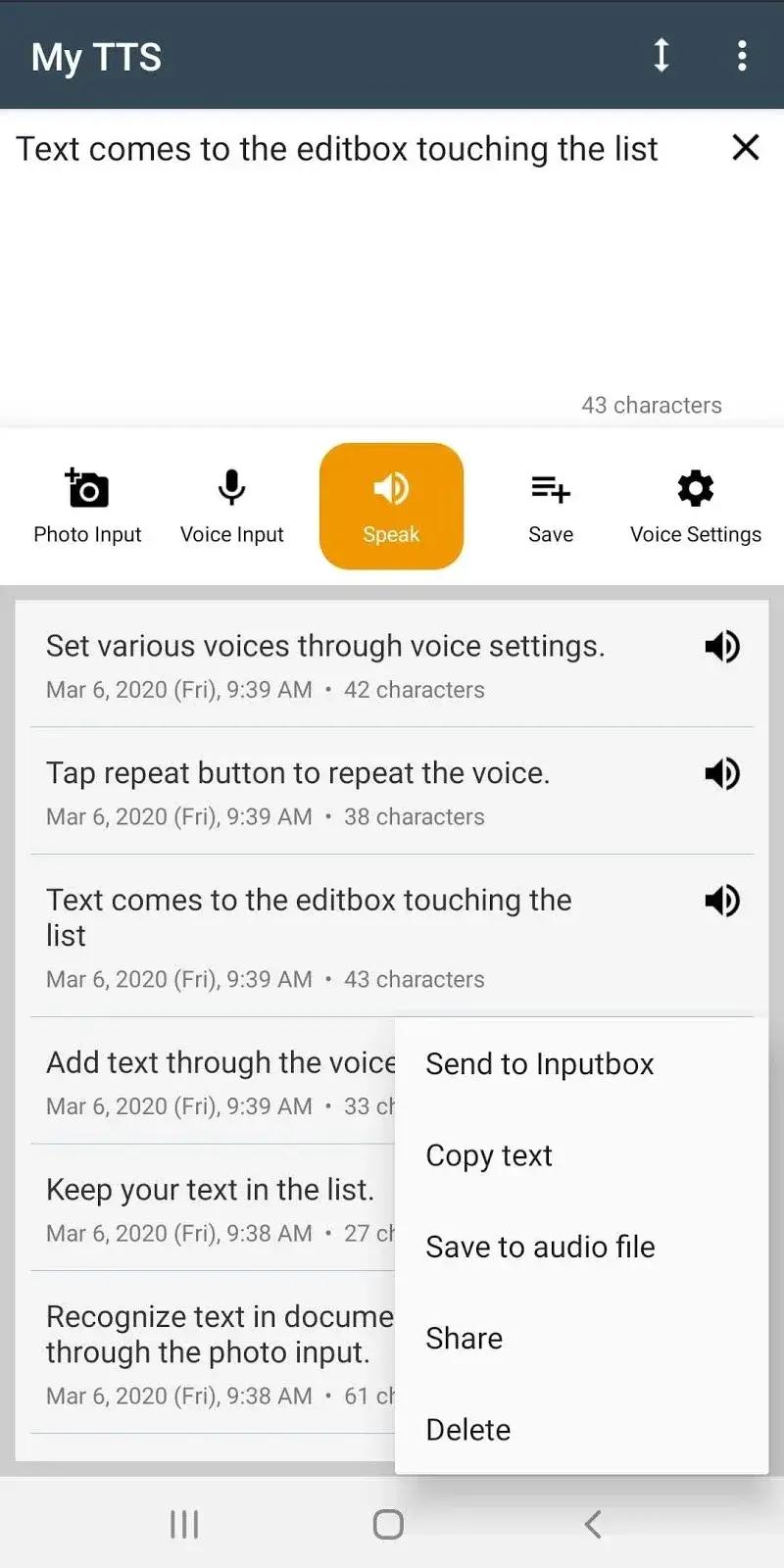Tap the recent apps button in navigation bar

coord(184,1524)
